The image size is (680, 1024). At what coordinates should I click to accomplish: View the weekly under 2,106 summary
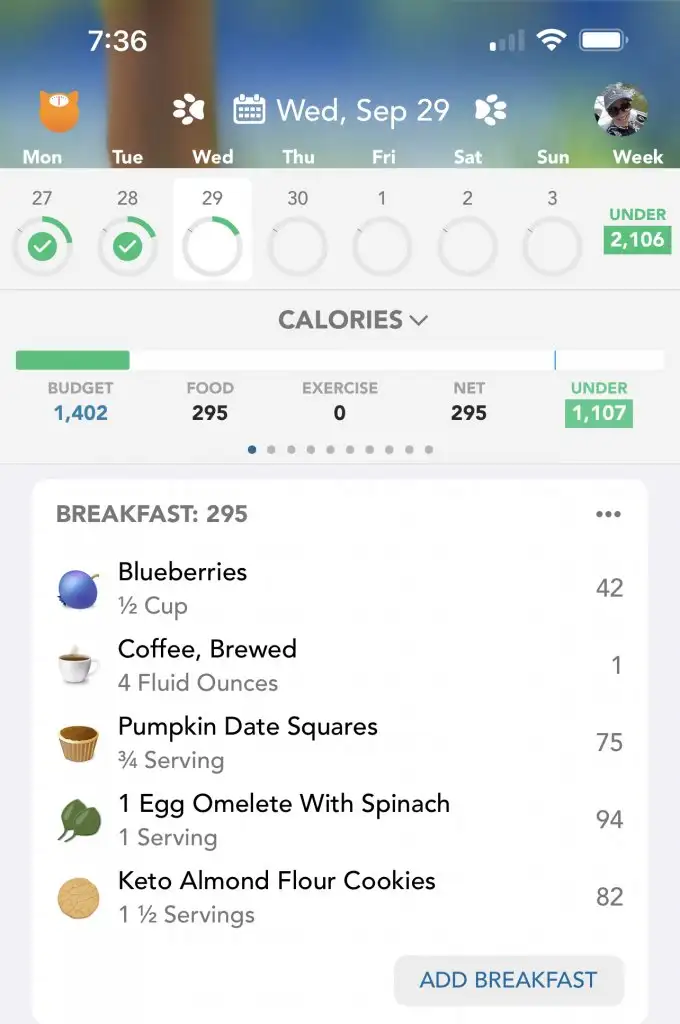point(638,230)
